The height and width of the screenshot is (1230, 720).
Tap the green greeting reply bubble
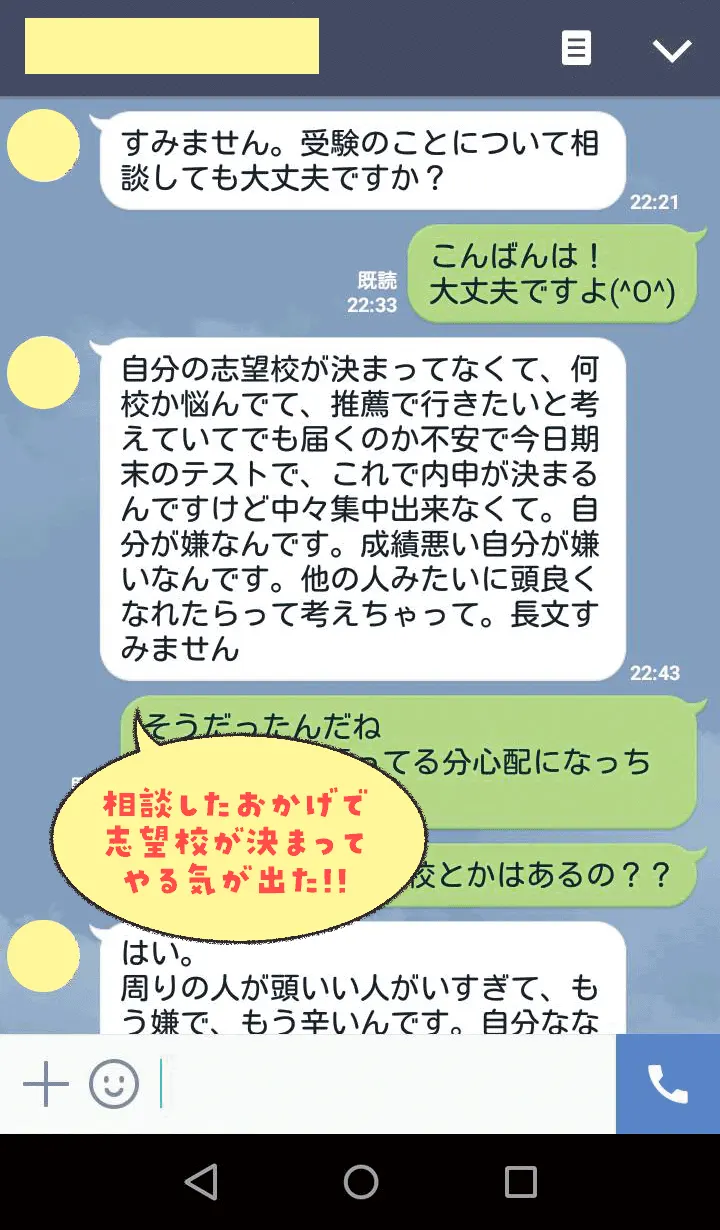coord(553,273)
